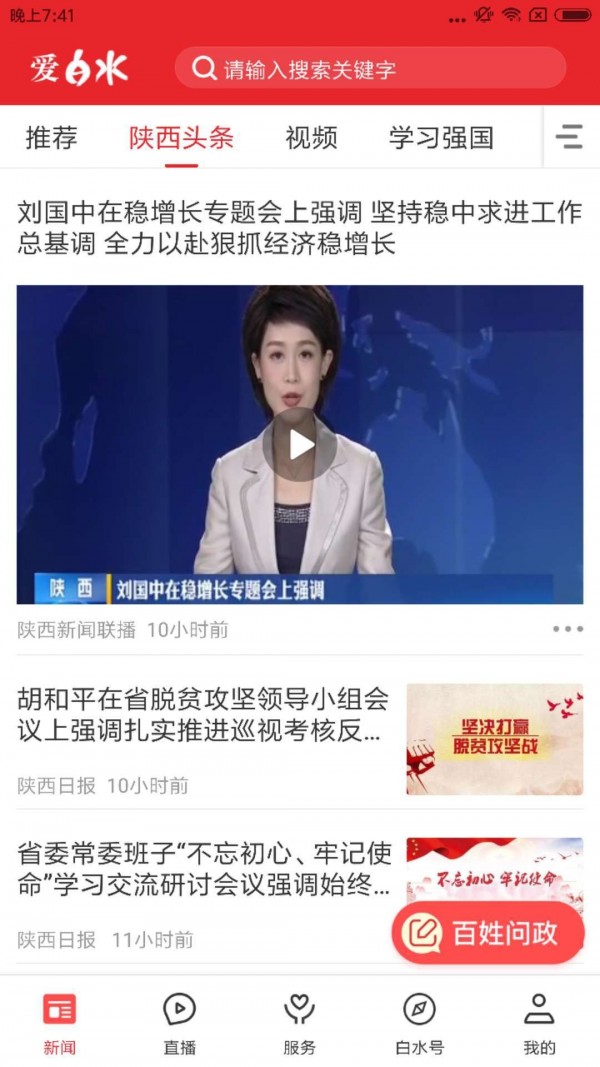Open the 刘国中在稳增长专题会上强调 article headline
This screenshot has height=1067, width=600.
(299, 228)
